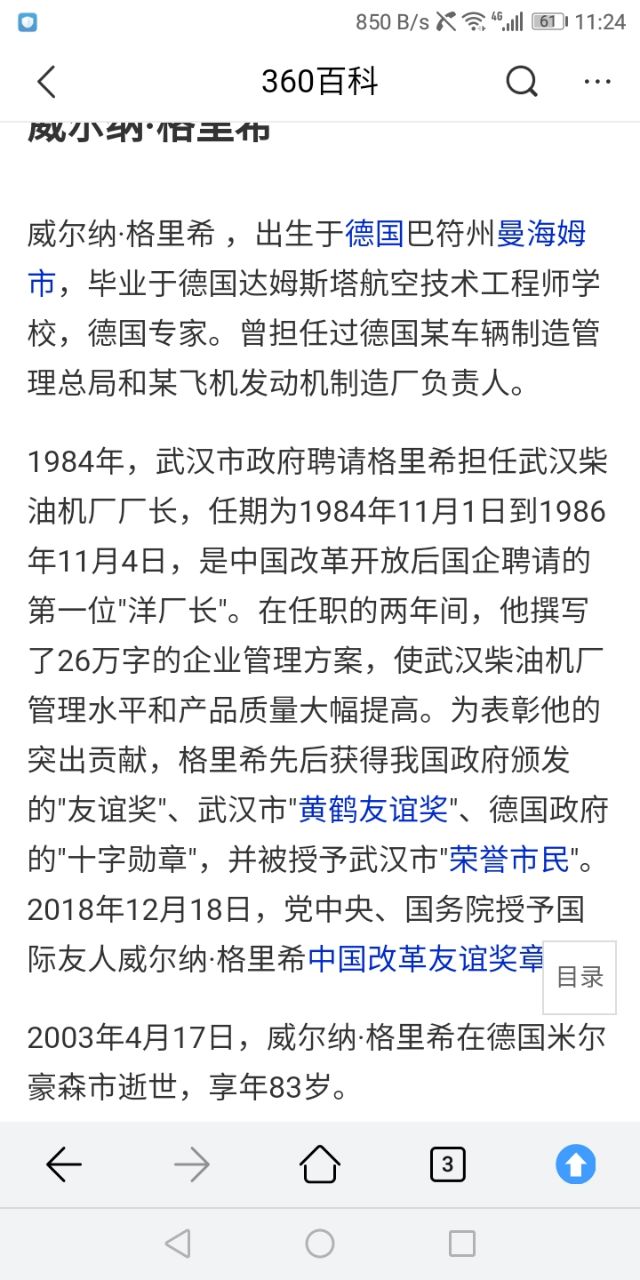Tap the browser back arrow in the toolbar
Viewport: 640px width, 1280px height.
tap(64, 1164)
